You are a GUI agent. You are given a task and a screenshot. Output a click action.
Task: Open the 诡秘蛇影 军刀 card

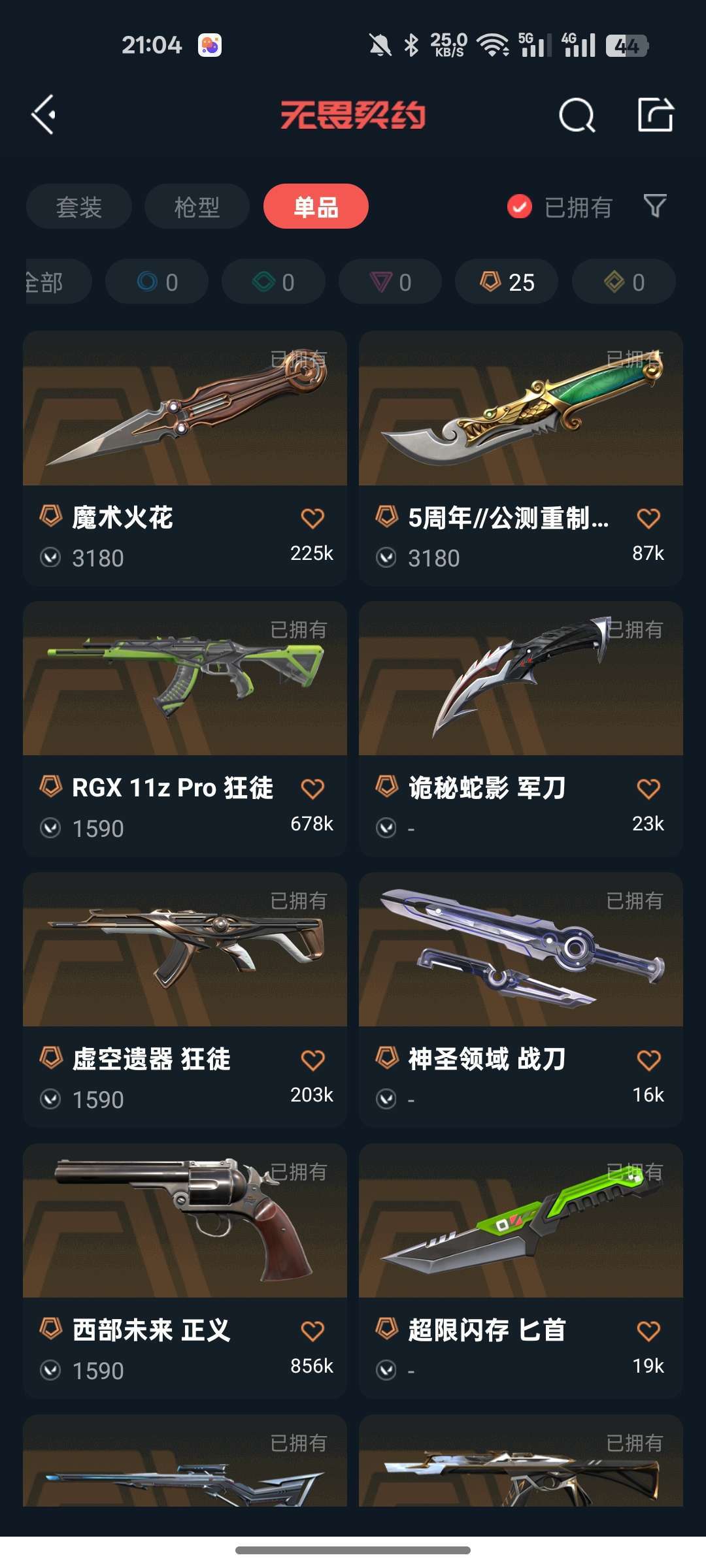tap(521, 729)
